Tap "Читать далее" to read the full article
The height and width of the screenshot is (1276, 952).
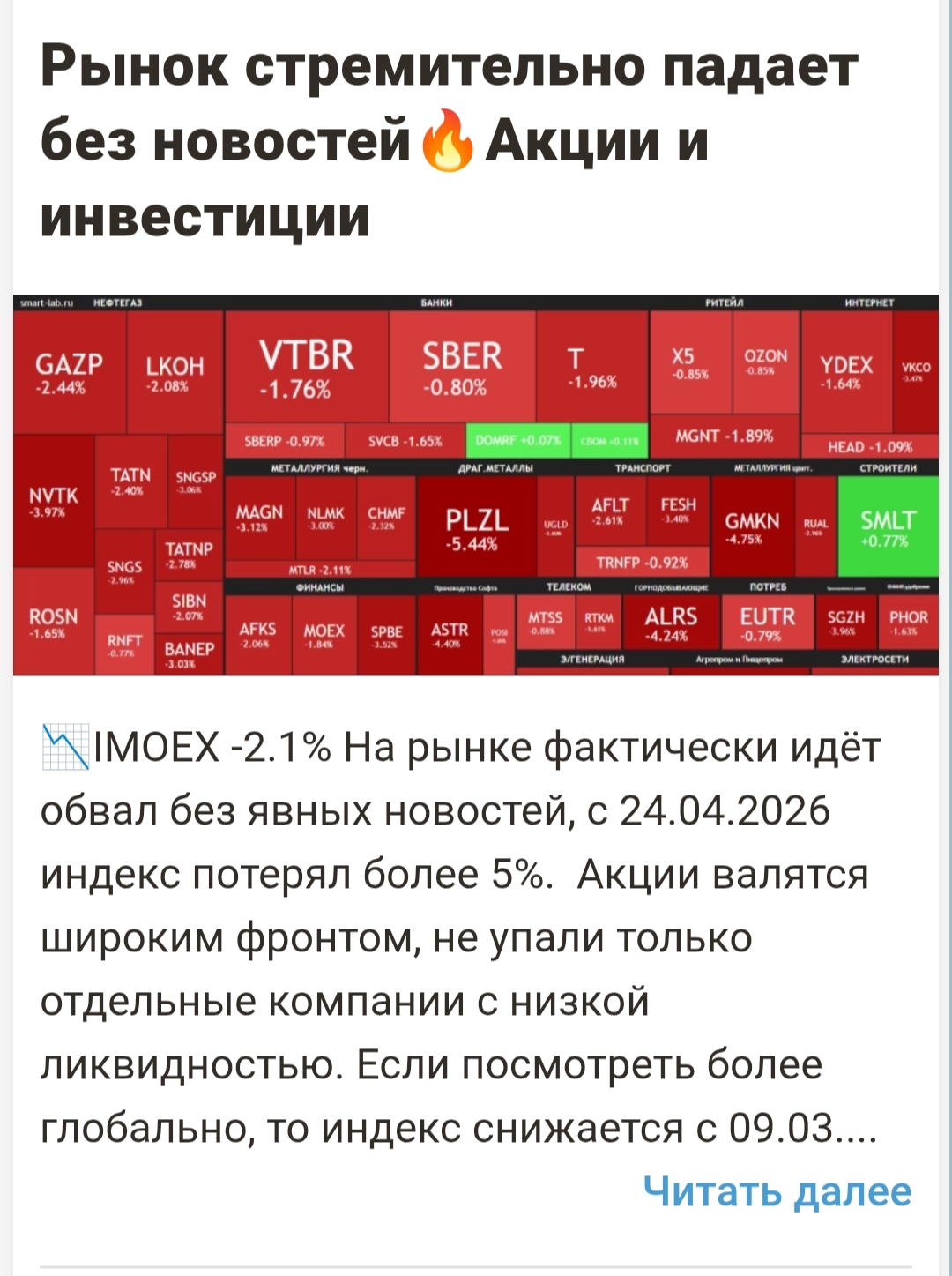777,1191
